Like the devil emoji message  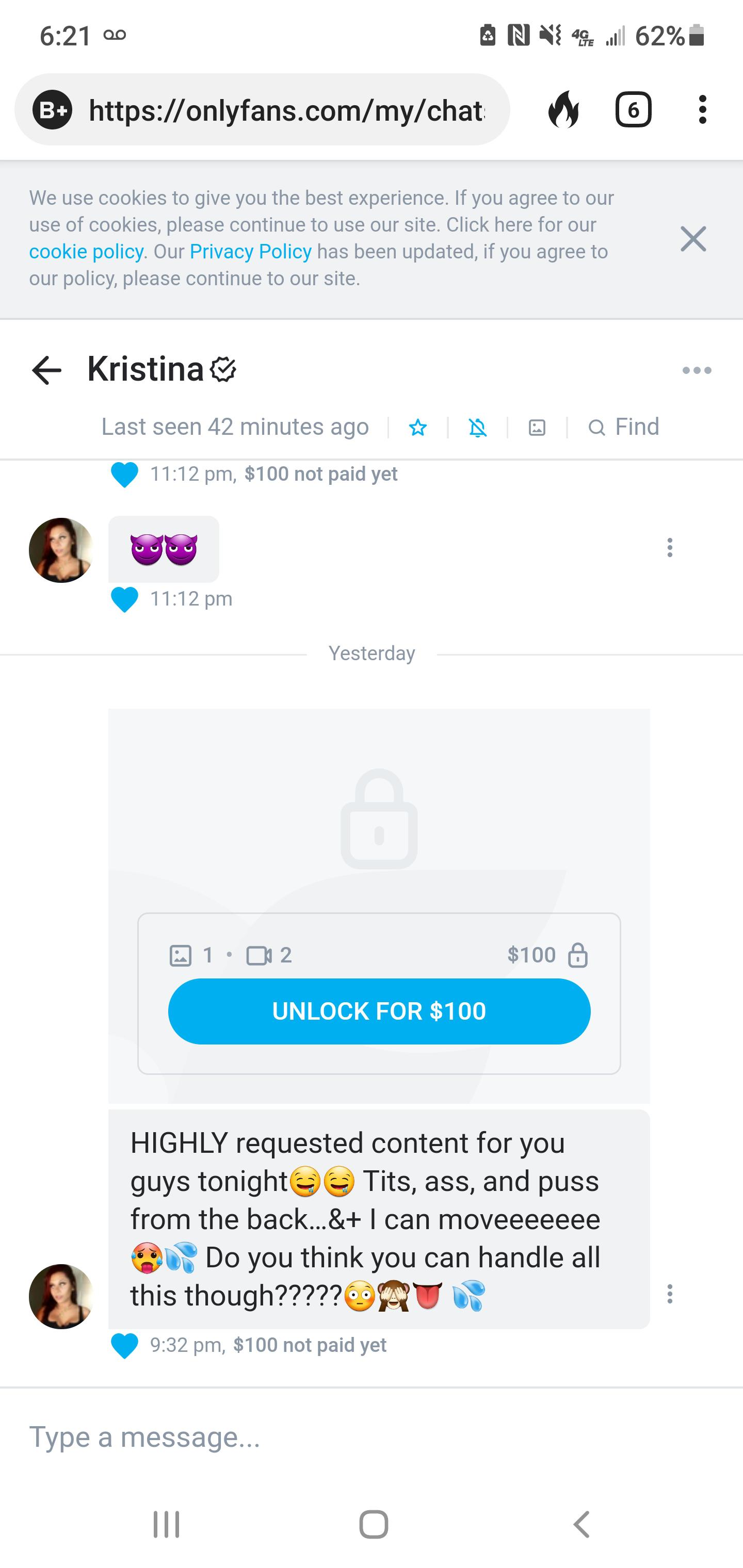click(124, 599)
